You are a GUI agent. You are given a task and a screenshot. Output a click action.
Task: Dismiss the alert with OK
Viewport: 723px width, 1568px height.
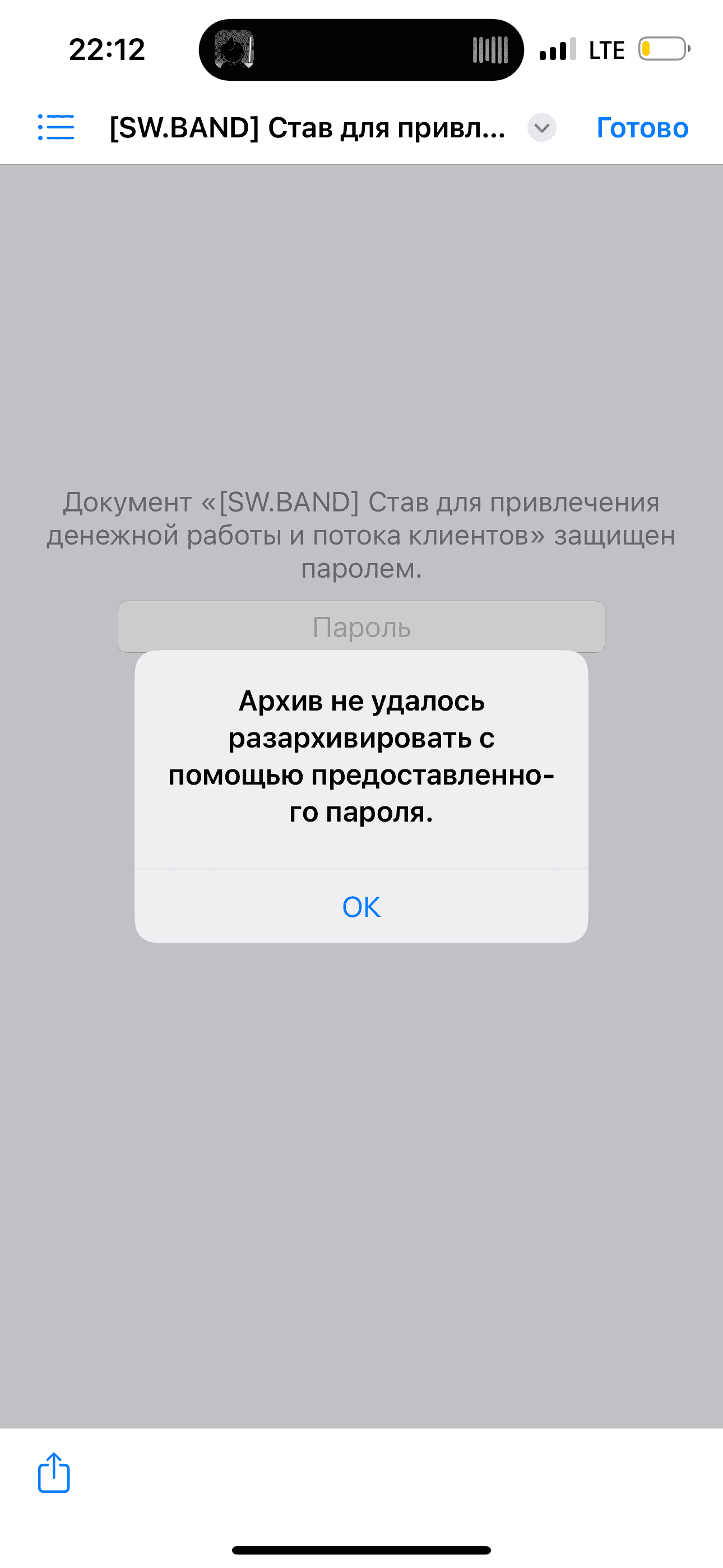pos(361,906)
